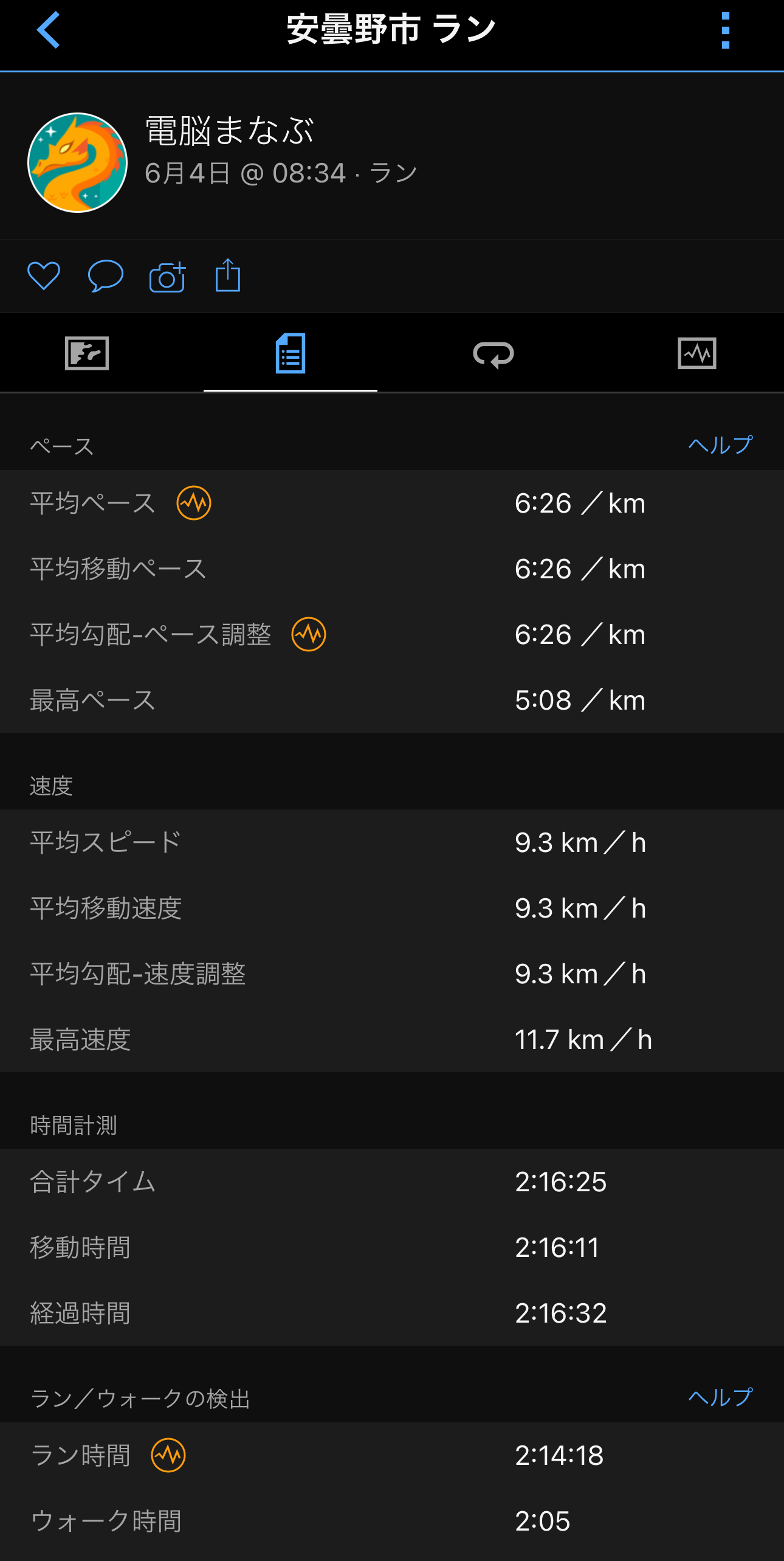Select the stats details tab
The height and width of the screenshot is (1561, 784).
[x=291, y=353]
